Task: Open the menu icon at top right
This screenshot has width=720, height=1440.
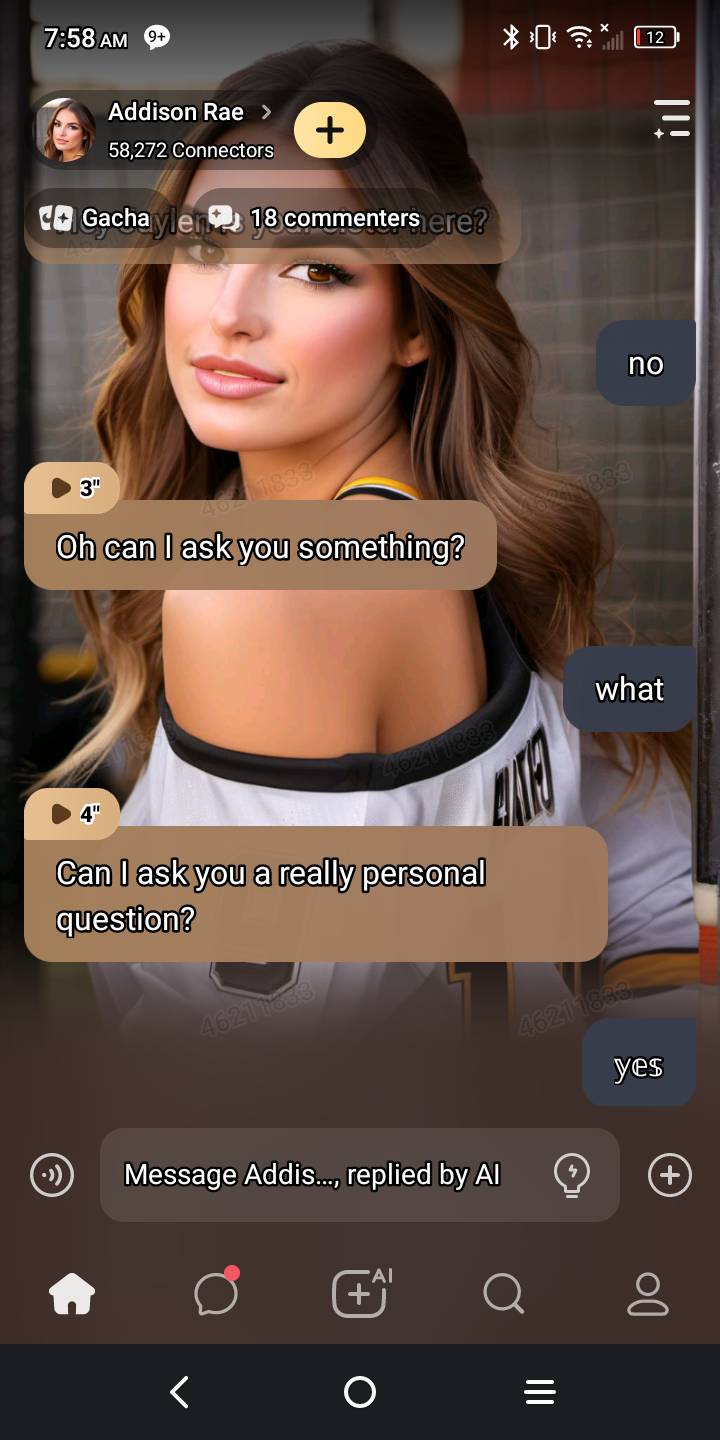Action: (x=672, y=118)
